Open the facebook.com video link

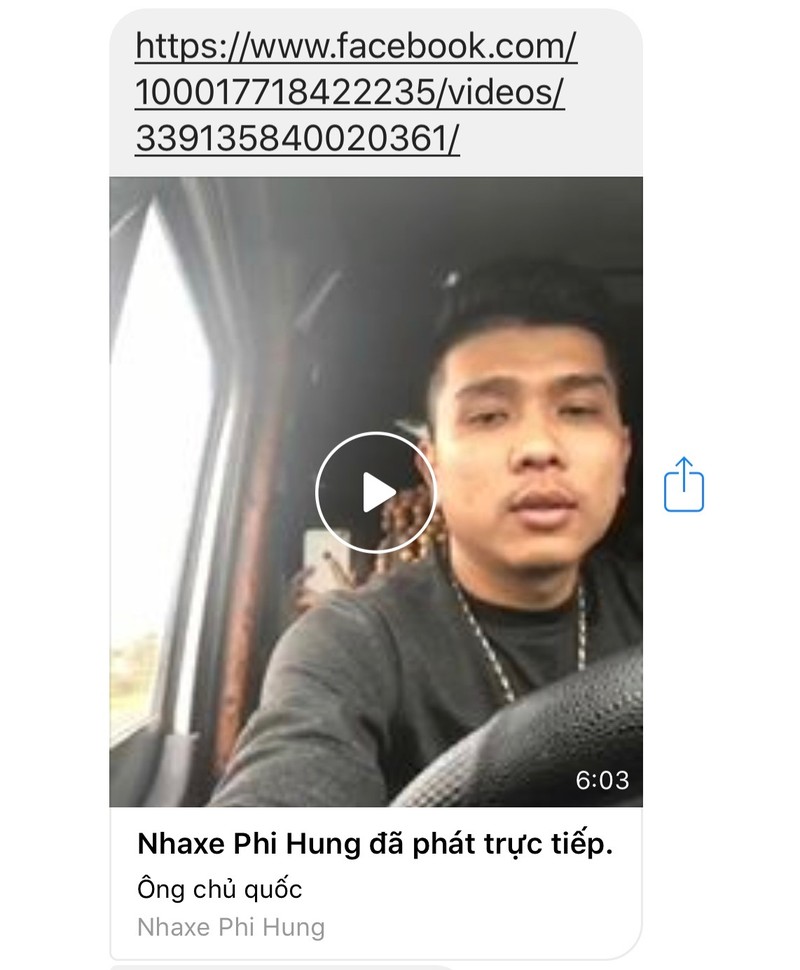355,93
